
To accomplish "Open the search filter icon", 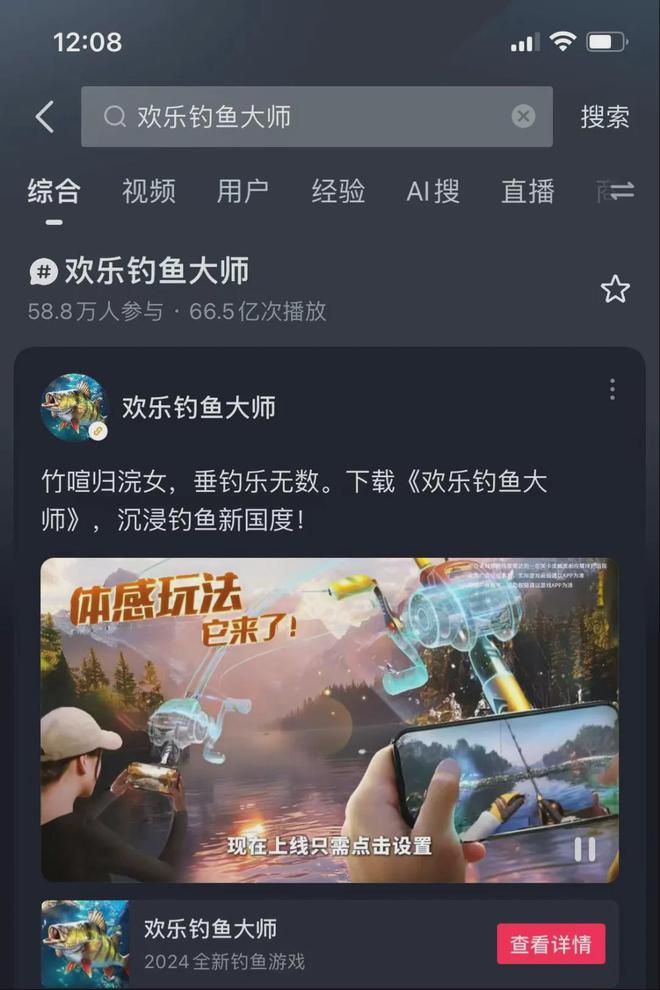I will pyautogui.click(x=621, y=191).
